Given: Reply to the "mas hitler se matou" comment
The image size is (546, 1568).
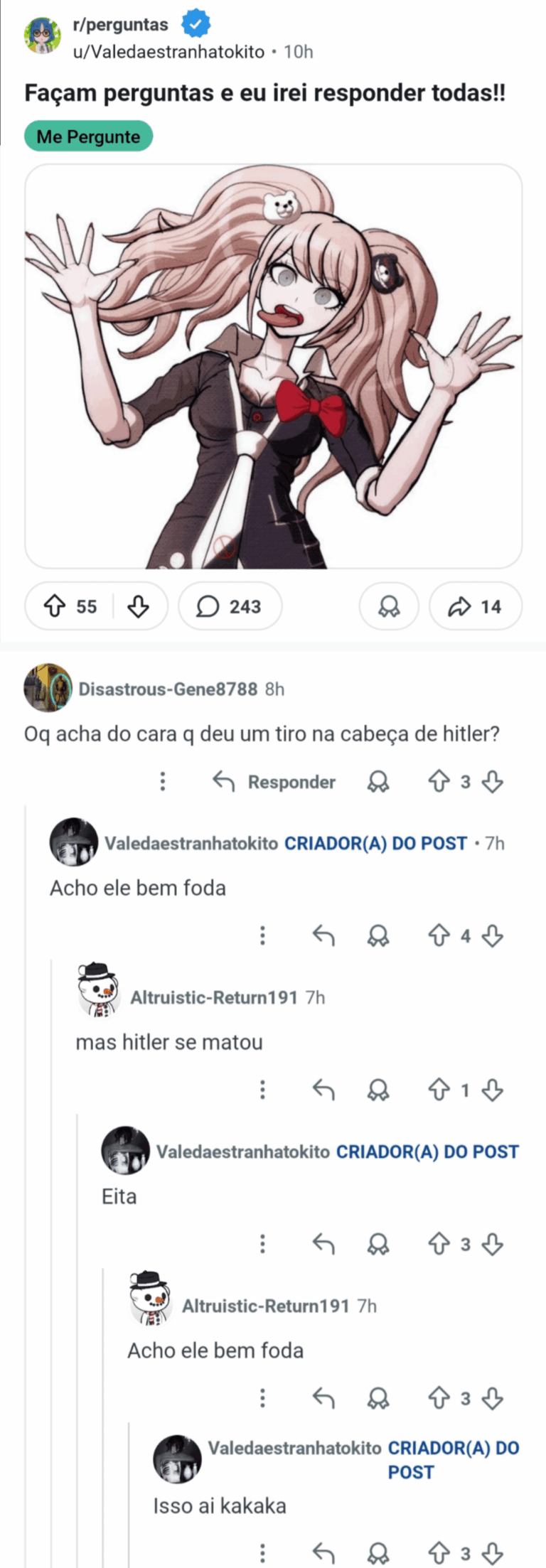Looking at the screenshot, I should click(323, 1090).
